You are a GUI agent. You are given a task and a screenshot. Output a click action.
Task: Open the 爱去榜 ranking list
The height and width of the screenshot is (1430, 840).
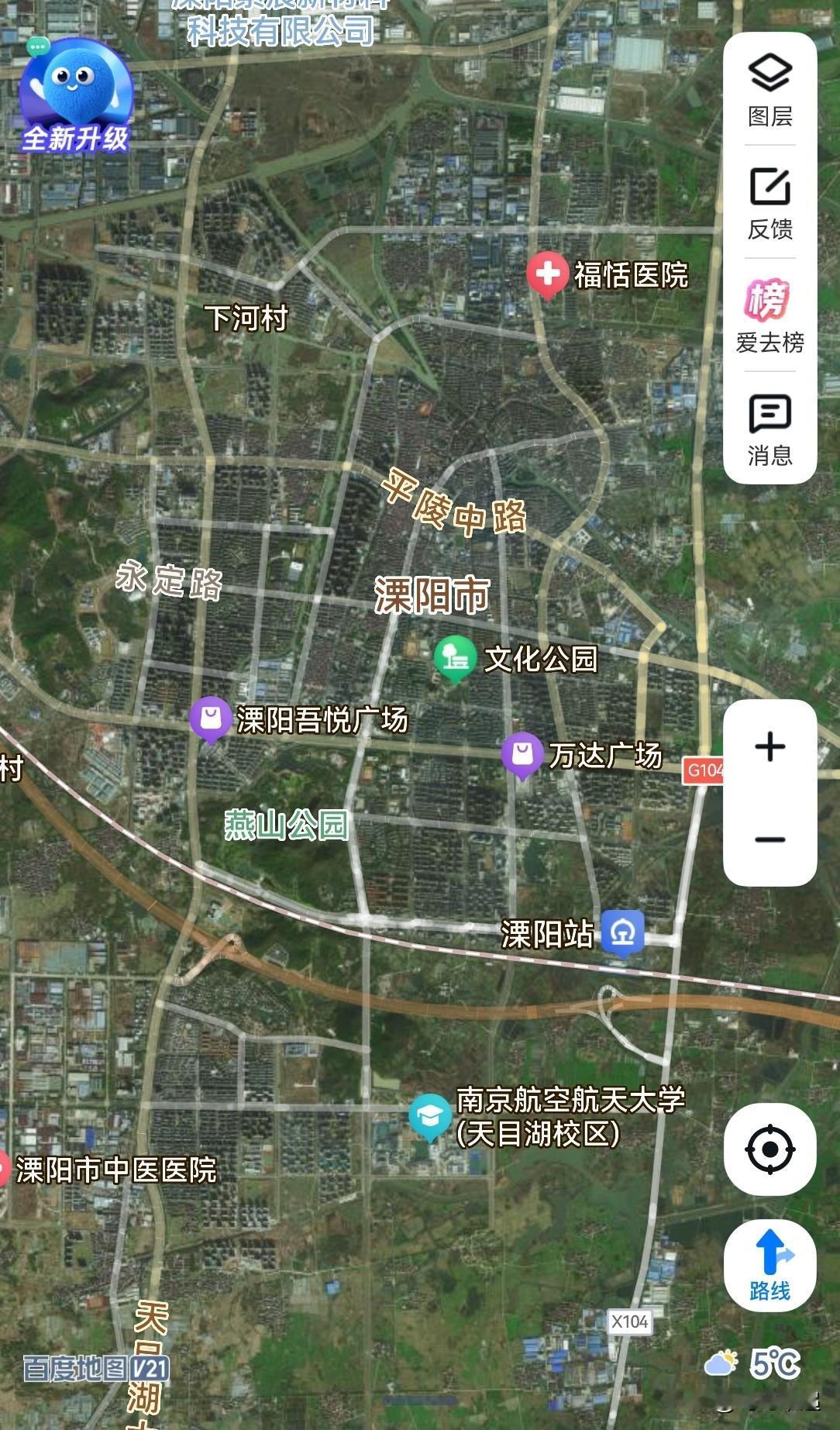769,316
